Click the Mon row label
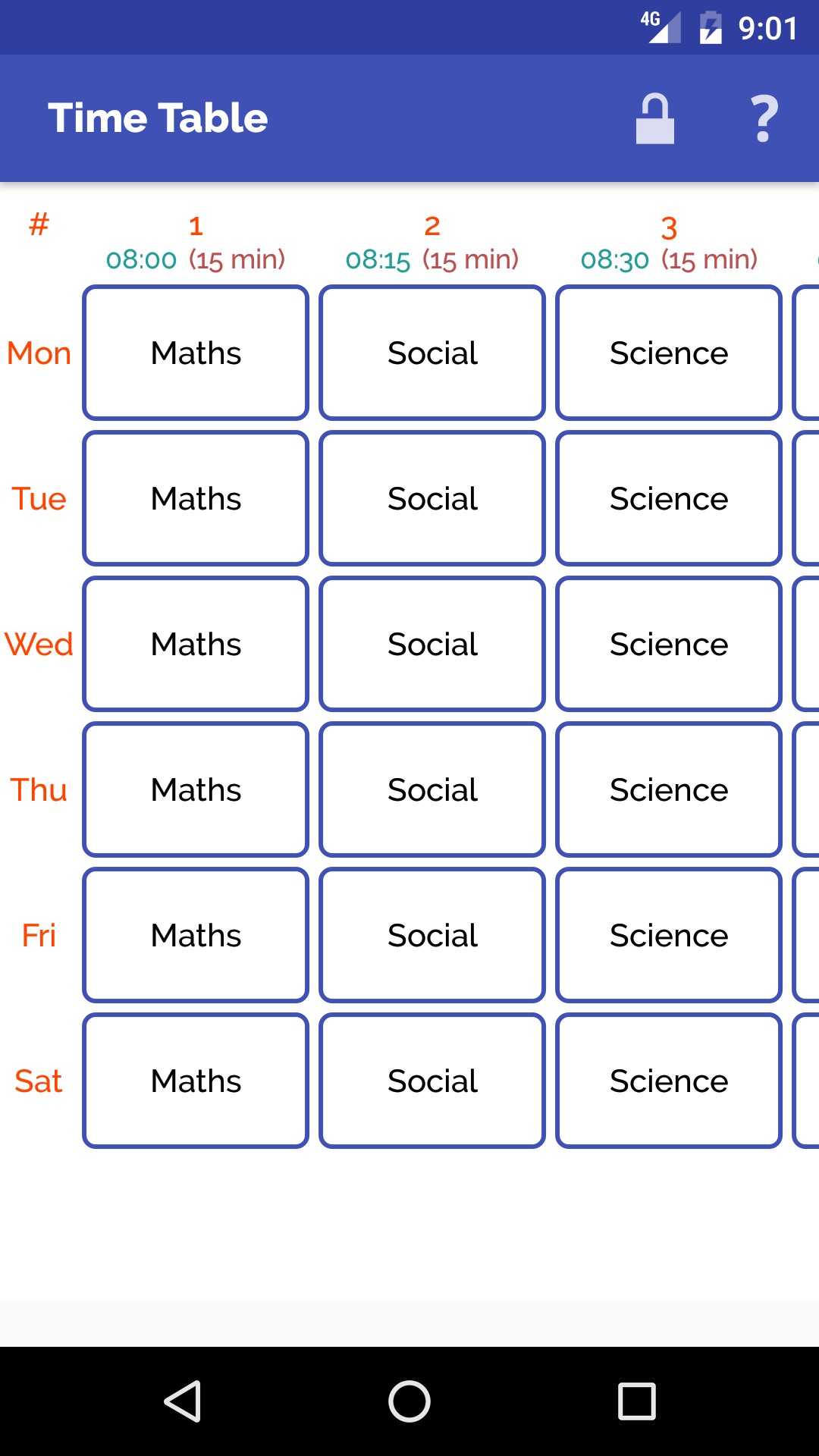Image resolution: width=819 pixels, height=1456 pixels. coord(39,352)
